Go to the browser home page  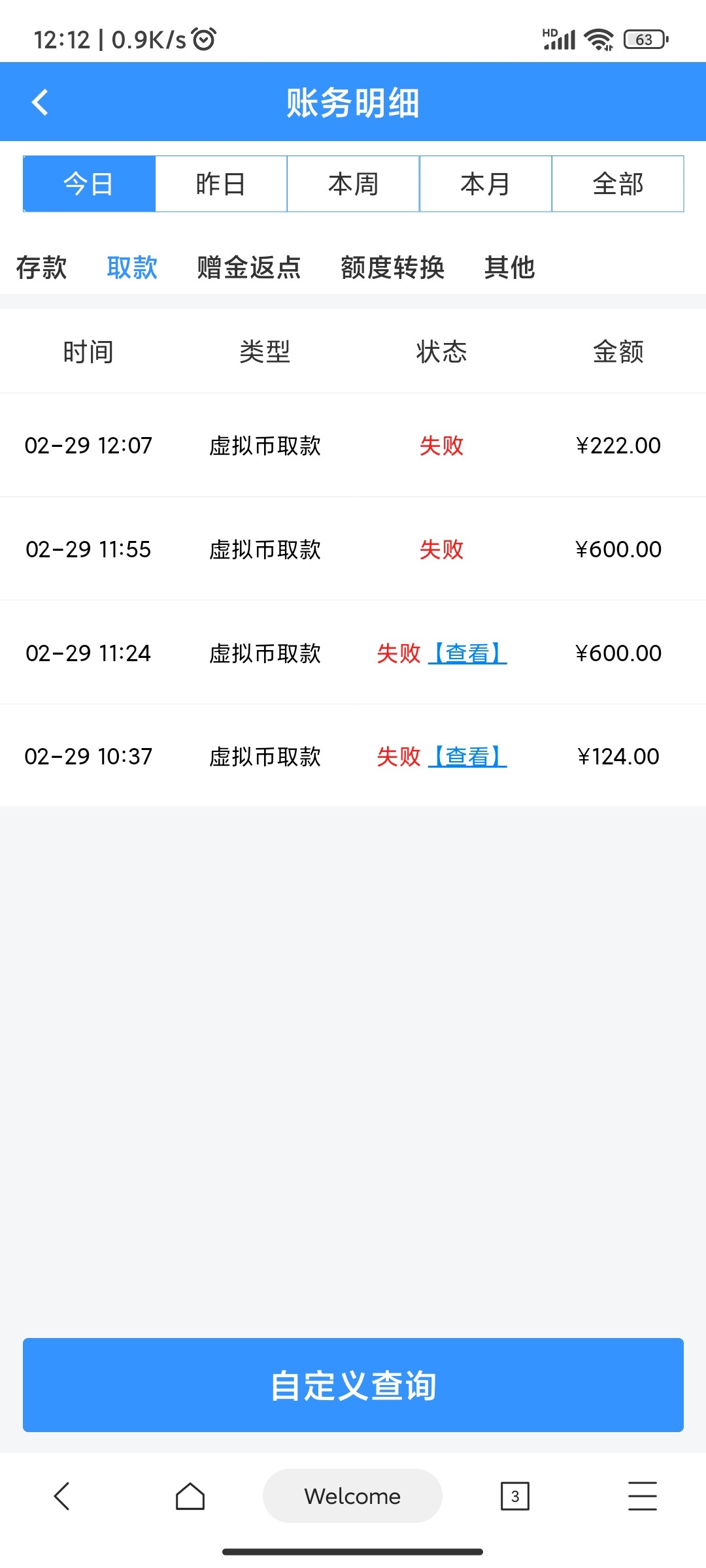(x=190, y=1496)
